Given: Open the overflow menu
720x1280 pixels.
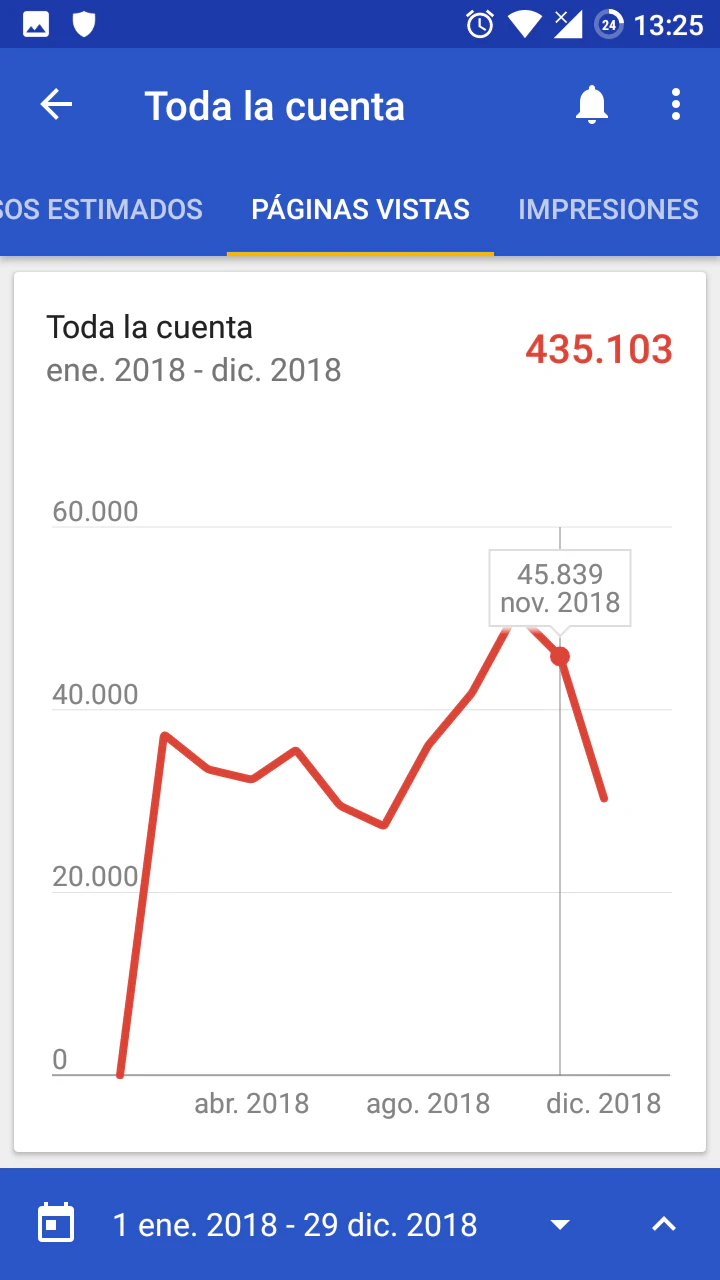Looking at the screenshot, I should click(676, 105).
